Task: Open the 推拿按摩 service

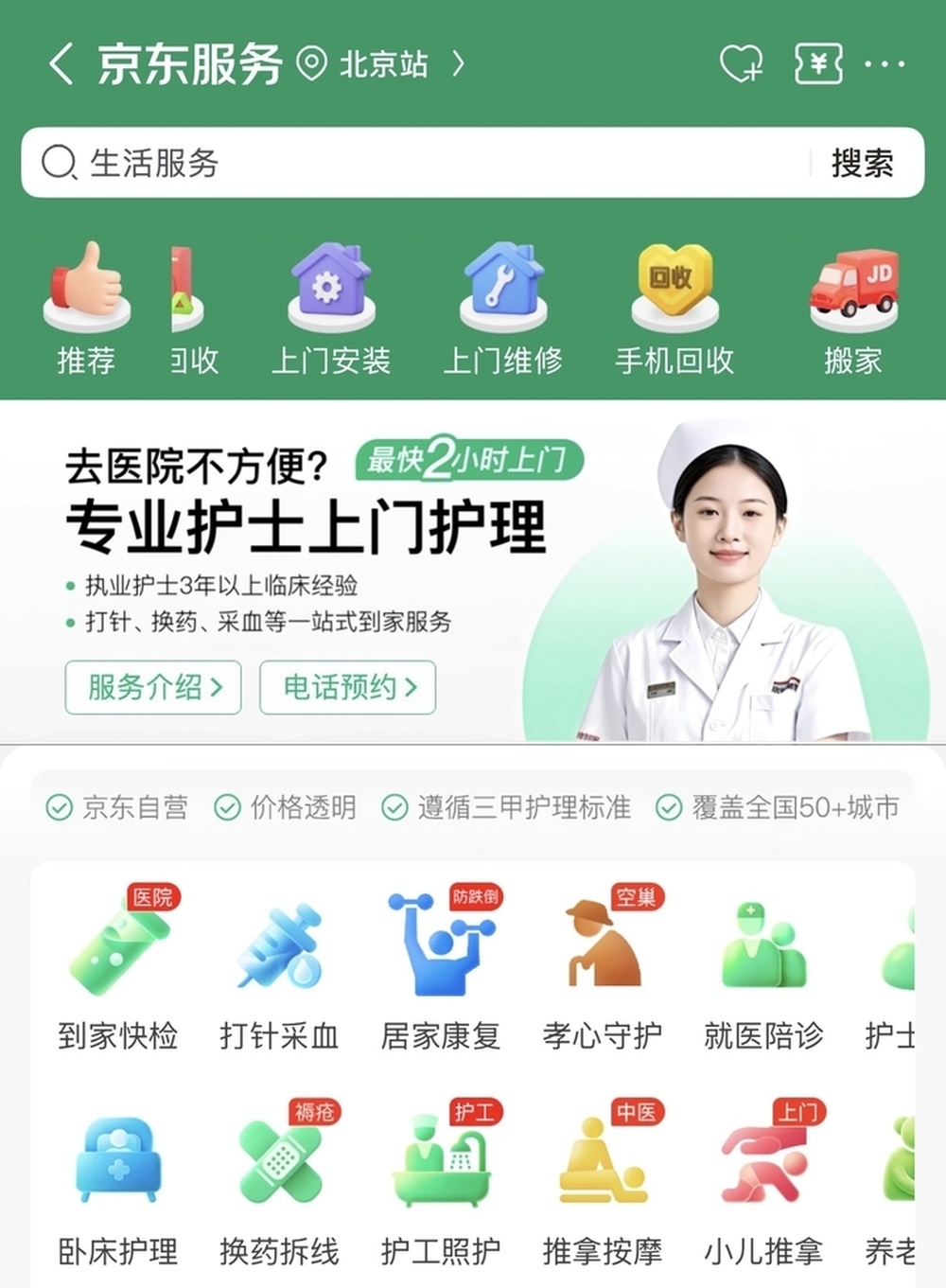Action: (602, 1183)
